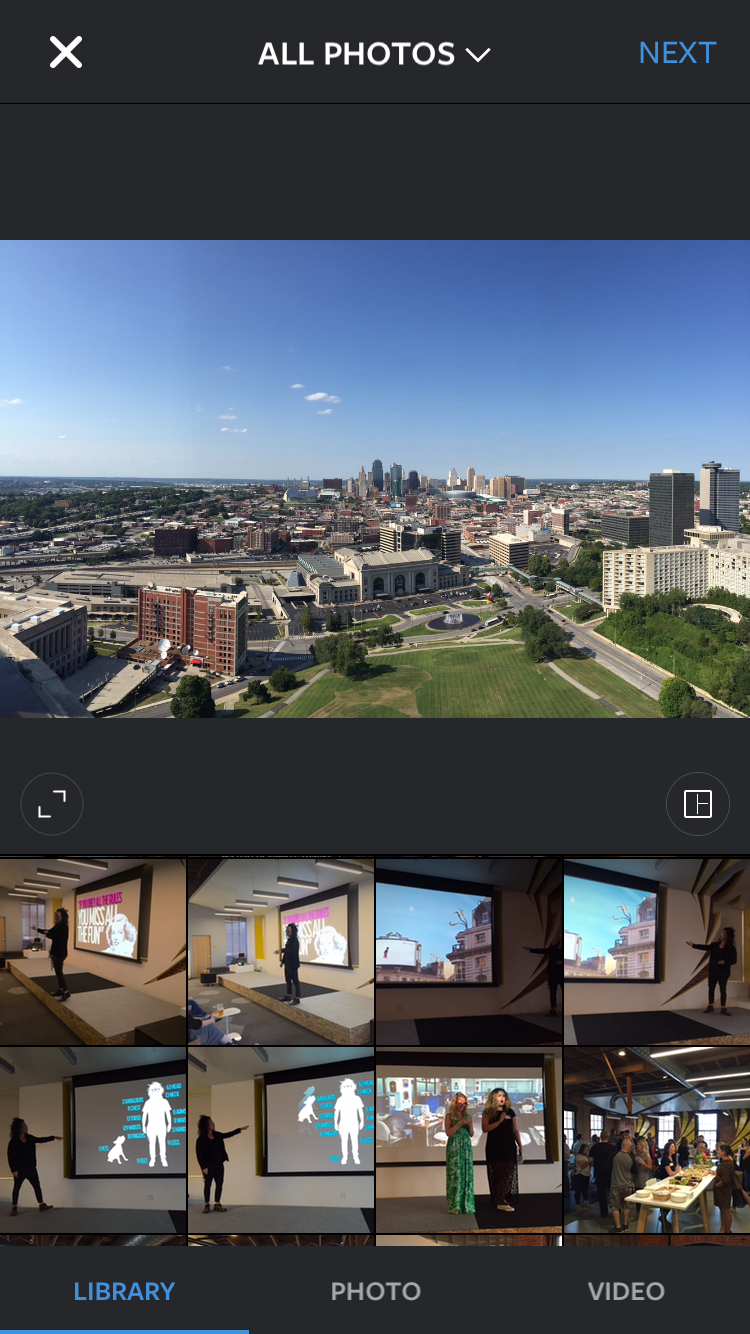
Task: Choose the building slide photo without a visible presenter
Action: (468, 951)
